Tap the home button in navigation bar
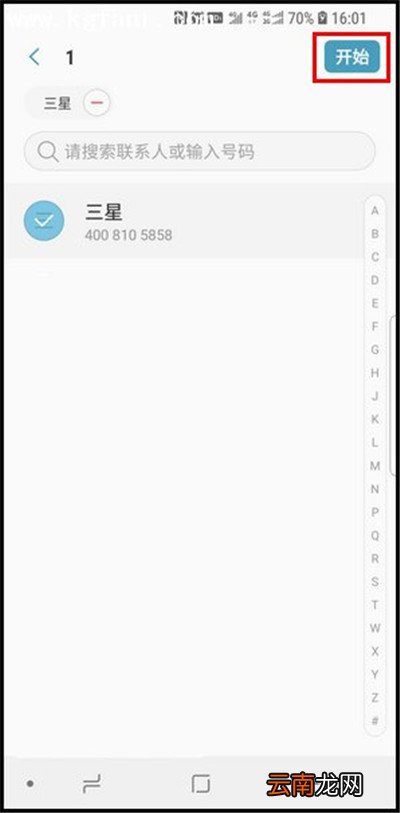 200,783
